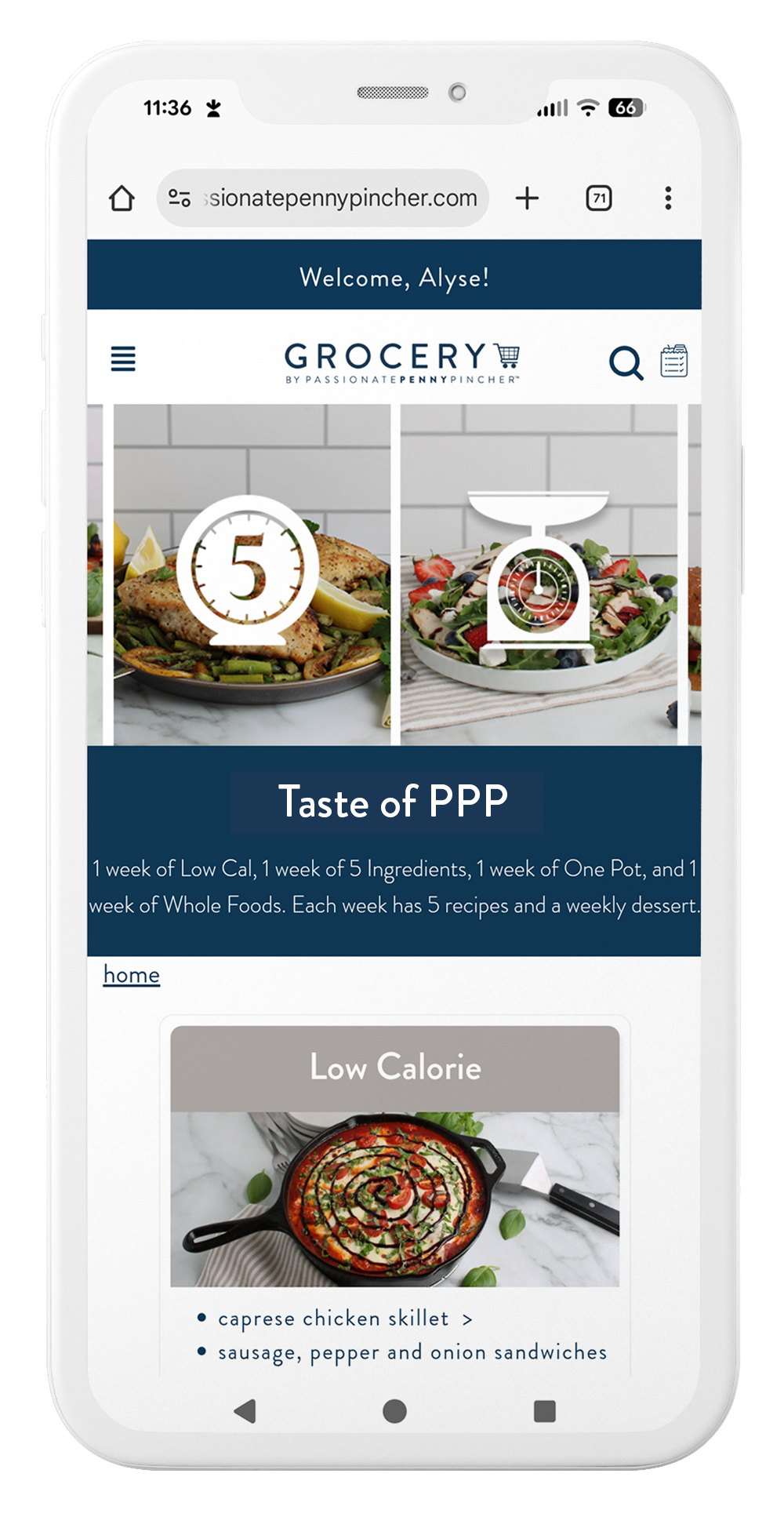The width and height of the screenshot is (784, 1517).
Task: Tap the system recent apps button
Action: pos(544,1411)
